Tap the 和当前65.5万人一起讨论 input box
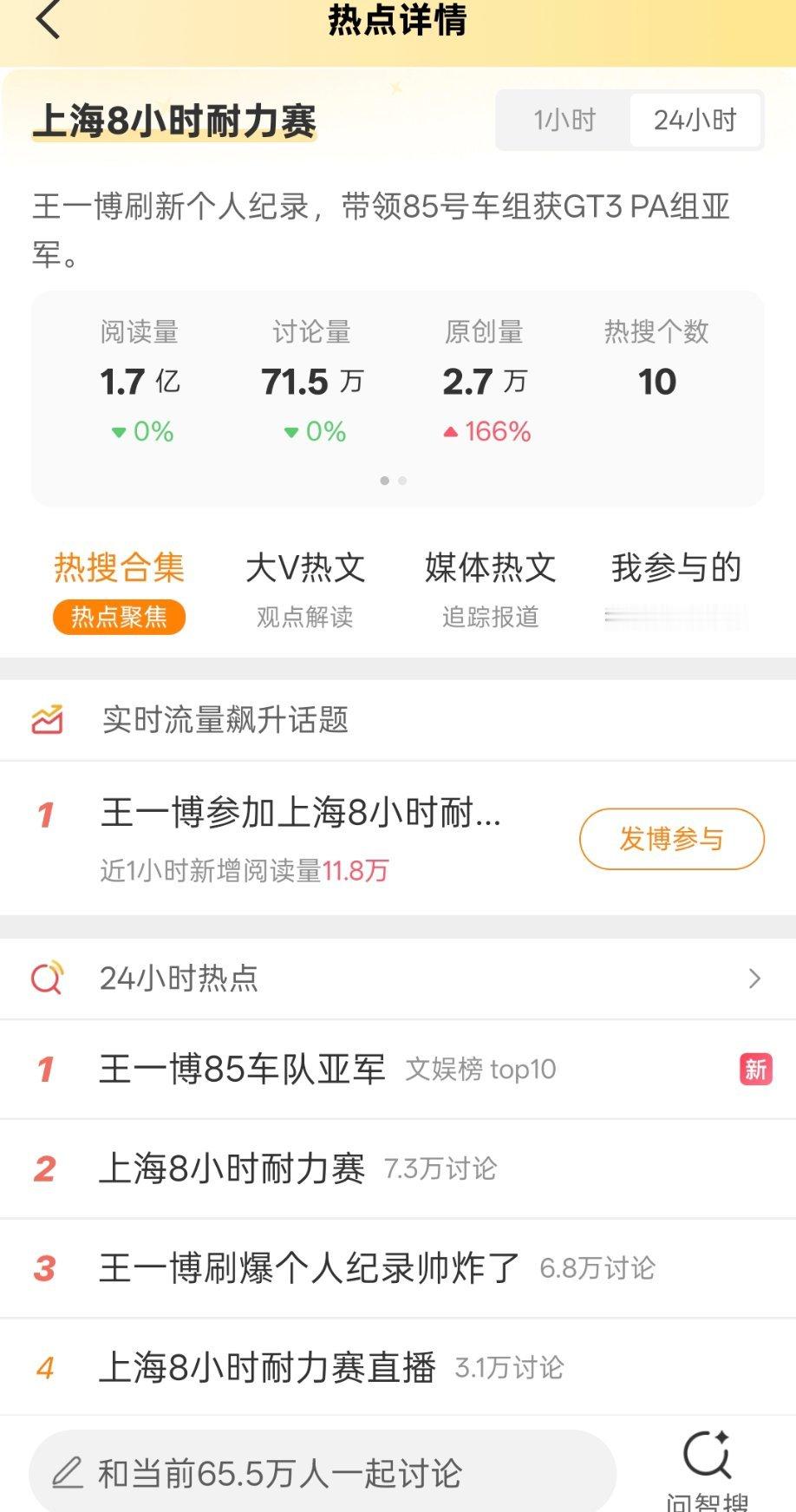 click(x=323, y=1473)
